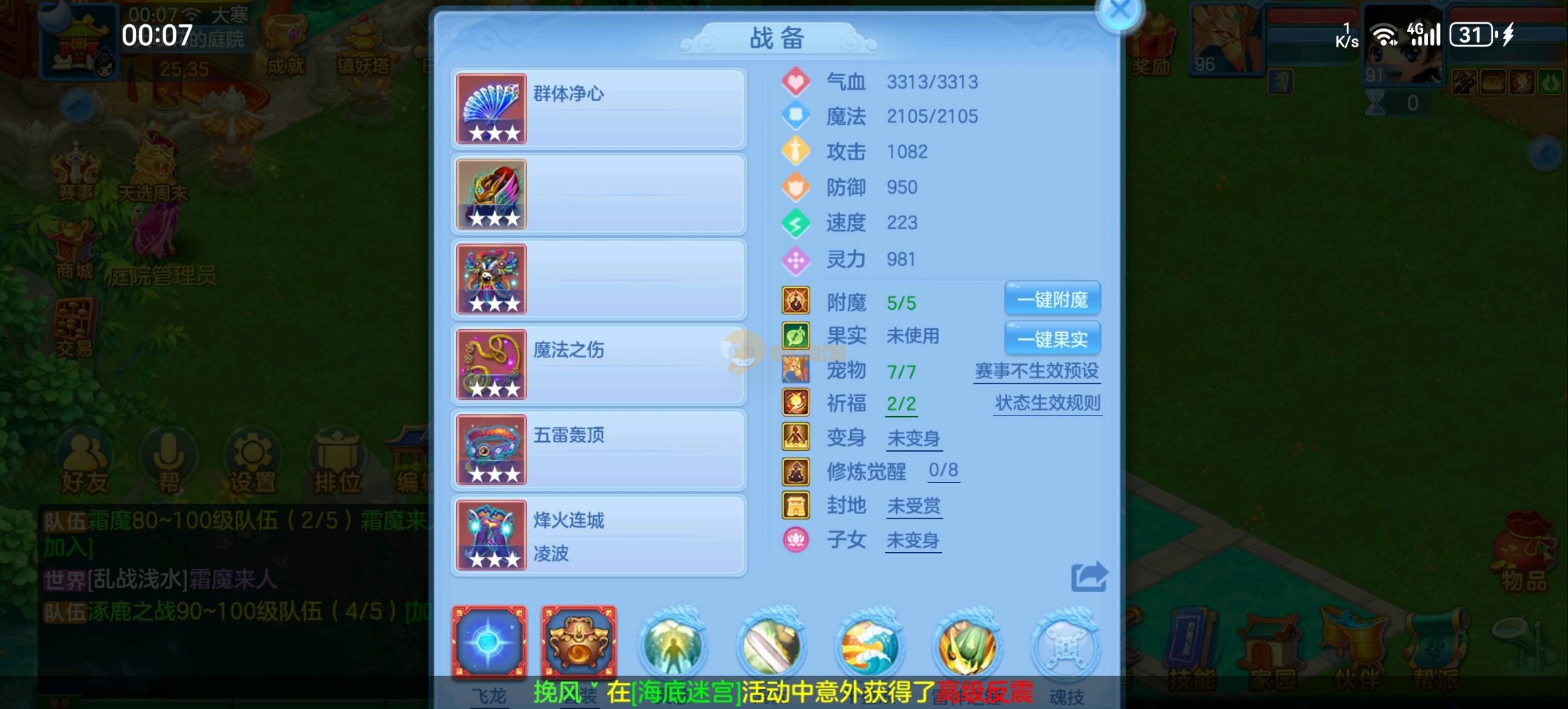Tap the 祈福 2/2 link

pyautogui.click(x=901, y=404)
